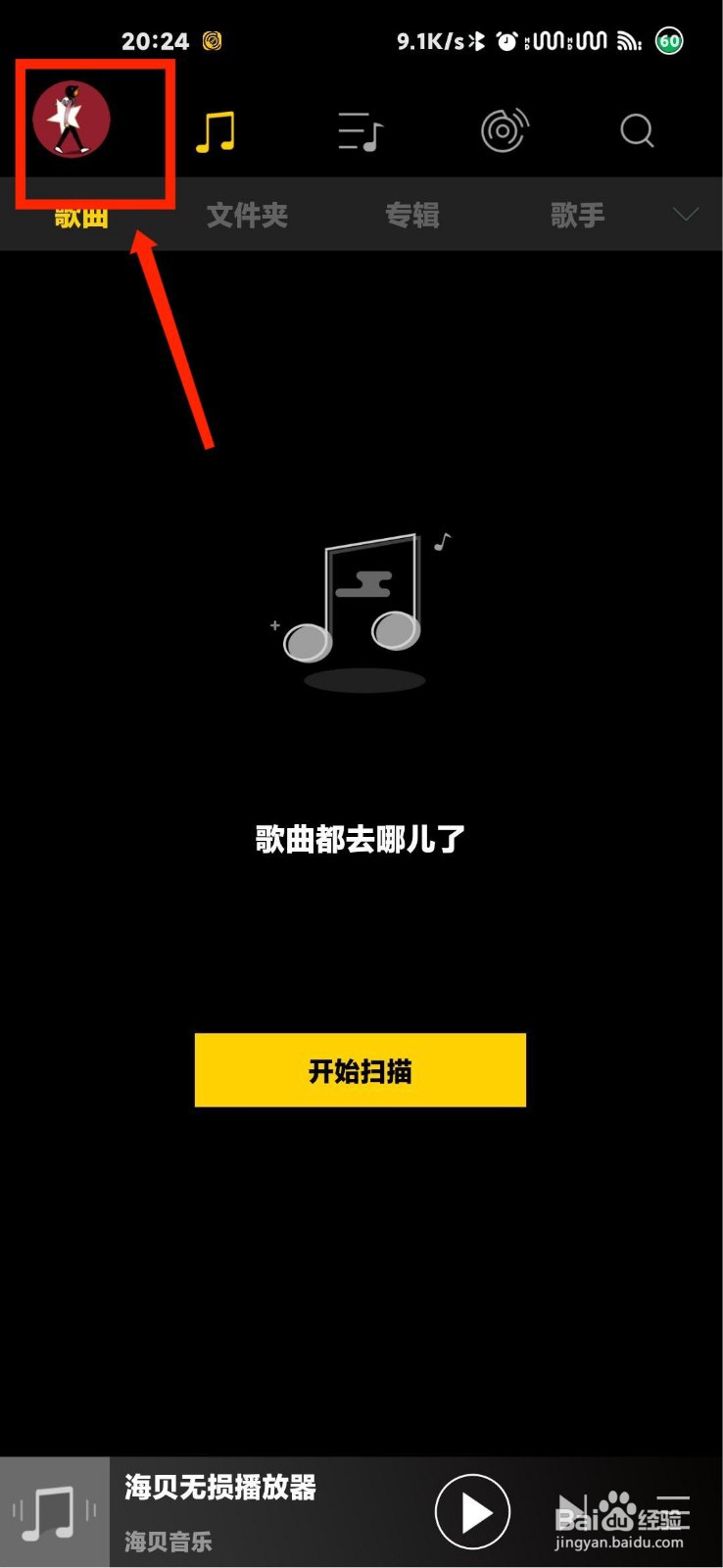Switch to the 专辑 tab
The image size is (723, 1568).
coord(411,215)
